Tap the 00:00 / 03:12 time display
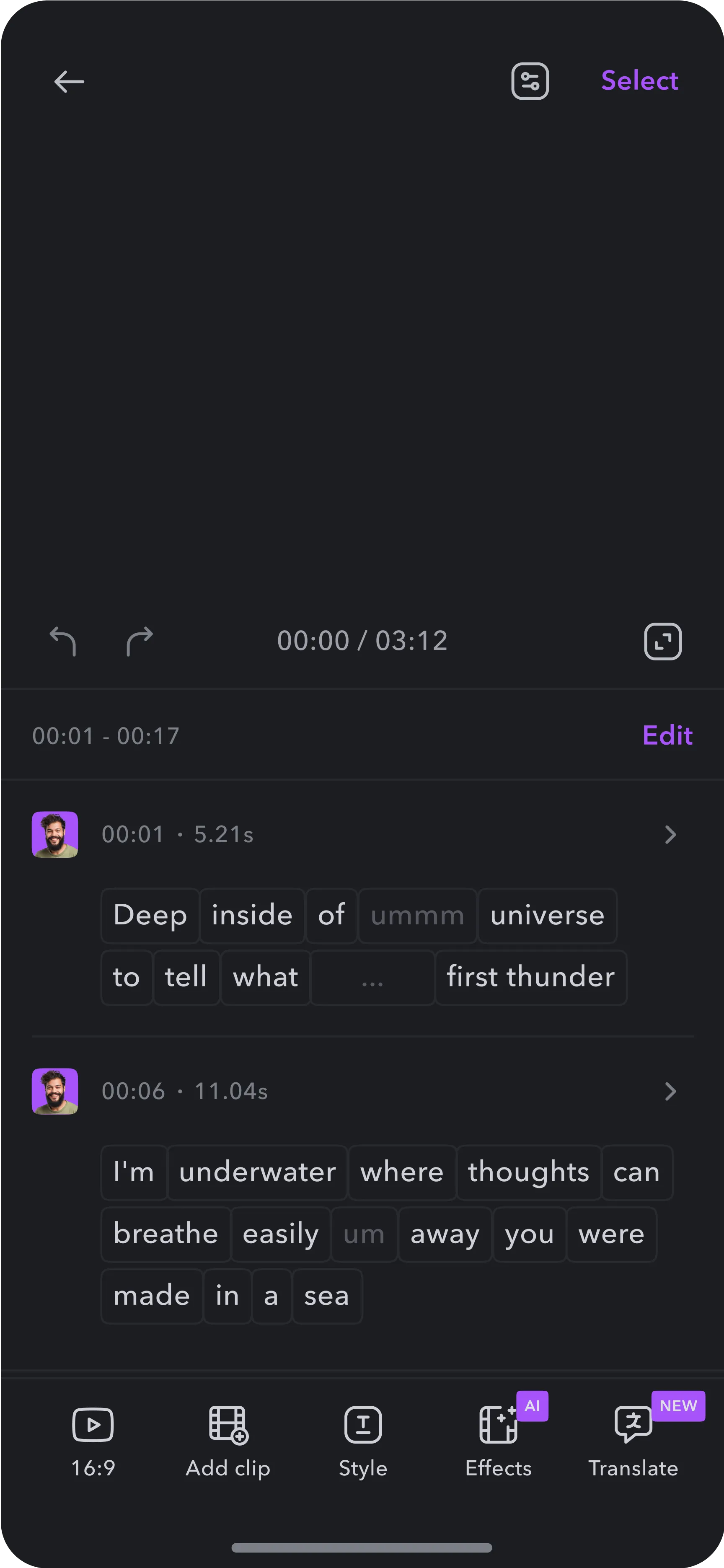The height and width of the screenshot is (1568, 724). click(x=362, y=640)
